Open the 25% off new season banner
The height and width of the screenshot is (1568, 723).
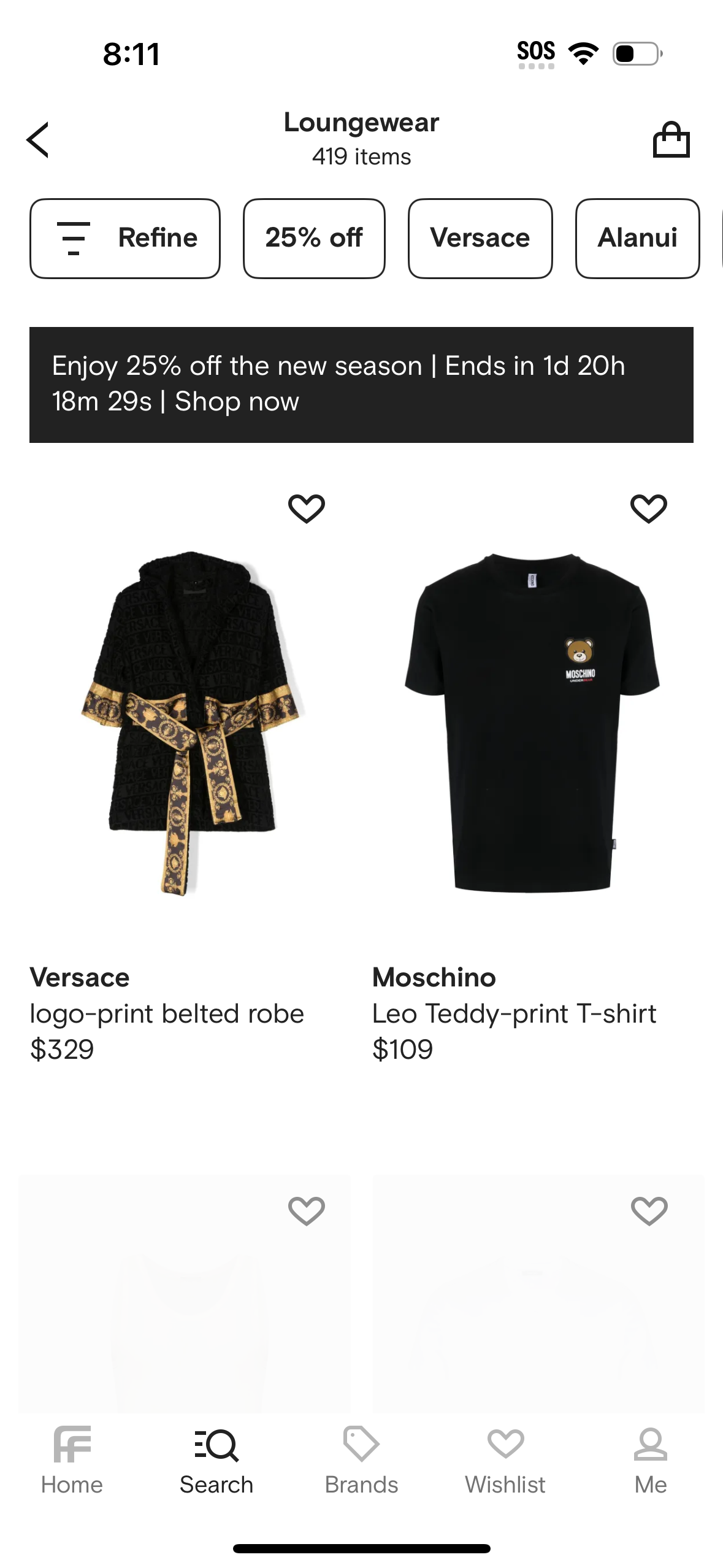pyautogui.click(x=361, y=385)
